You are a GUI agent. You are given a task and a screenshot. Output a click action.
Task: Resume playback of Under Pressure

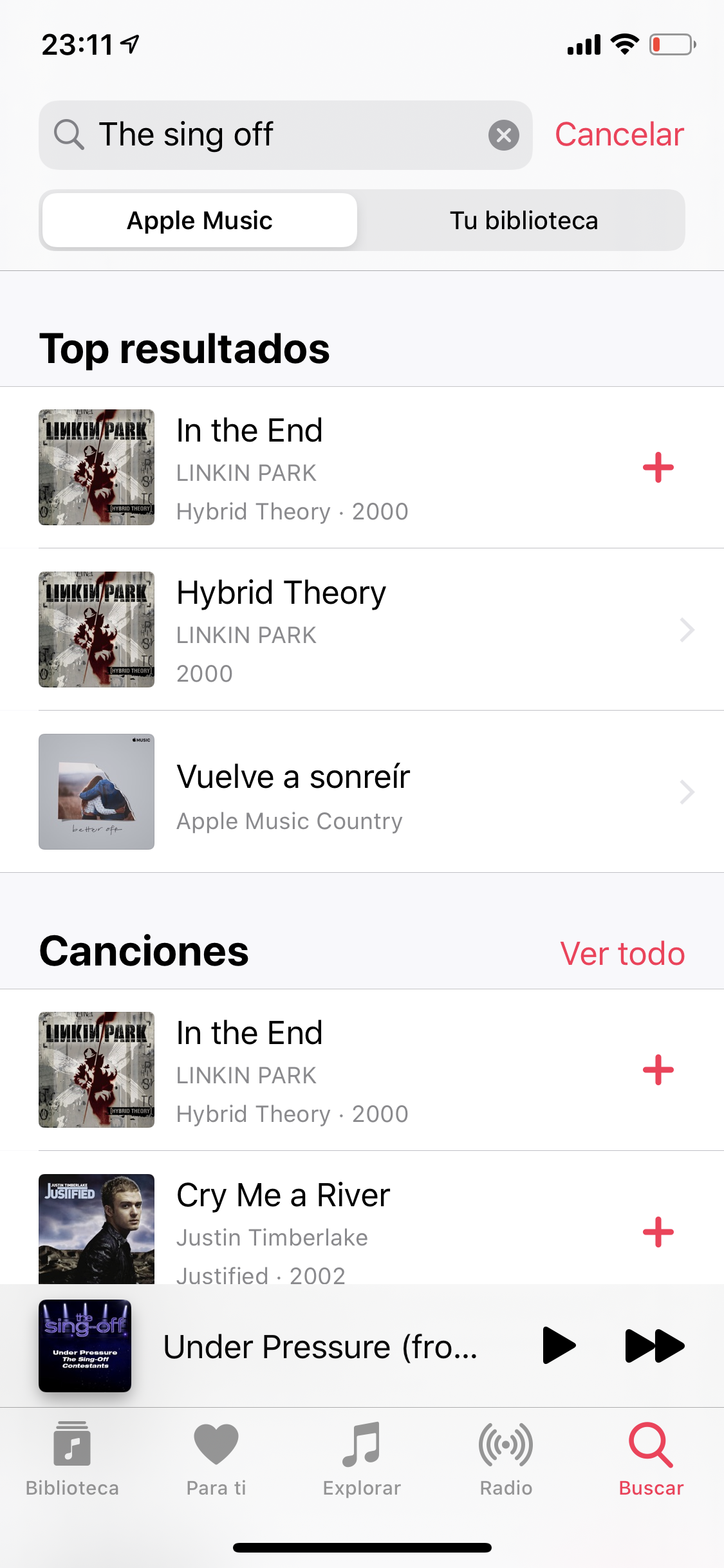(x=558, y=1345)
